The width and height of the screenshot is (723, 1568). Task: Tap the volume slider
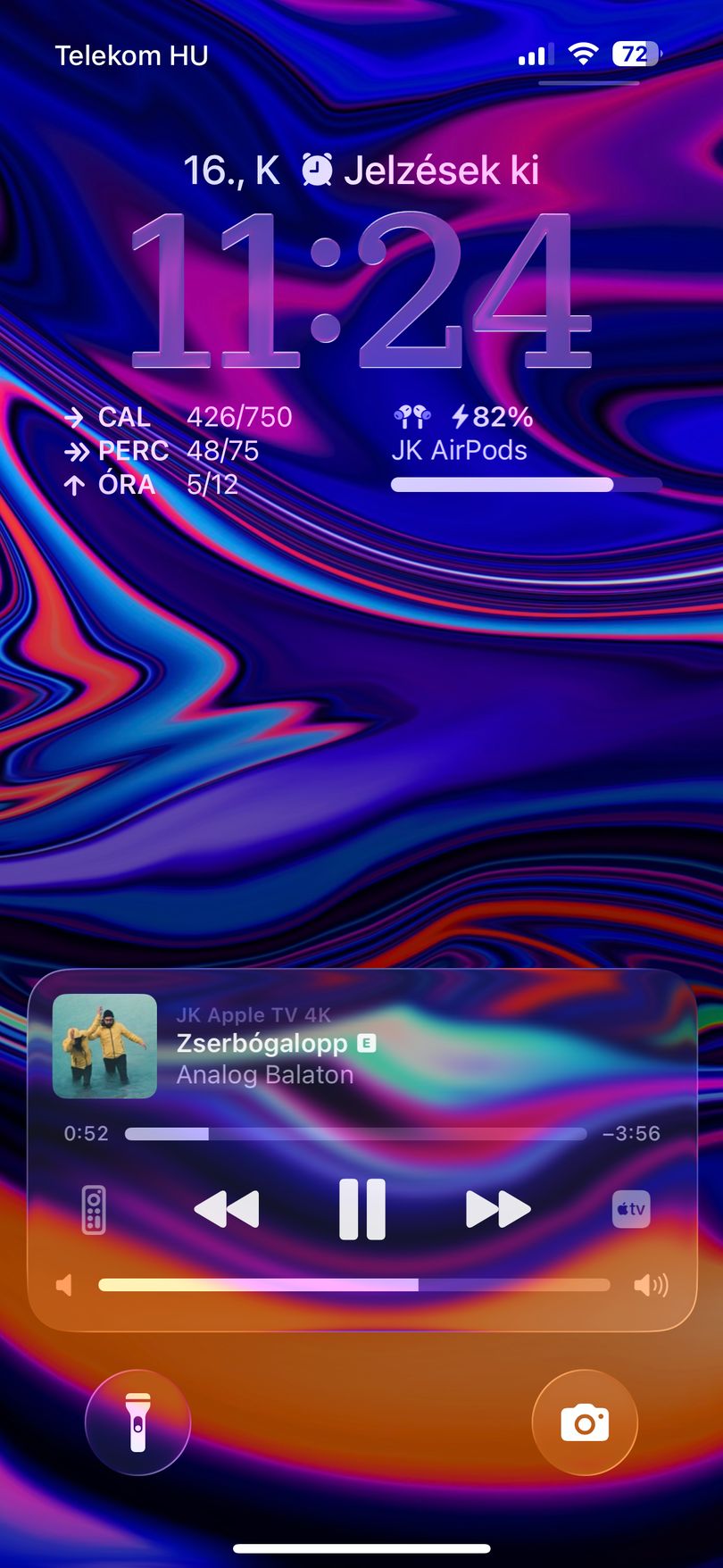tap(354, 1285)
